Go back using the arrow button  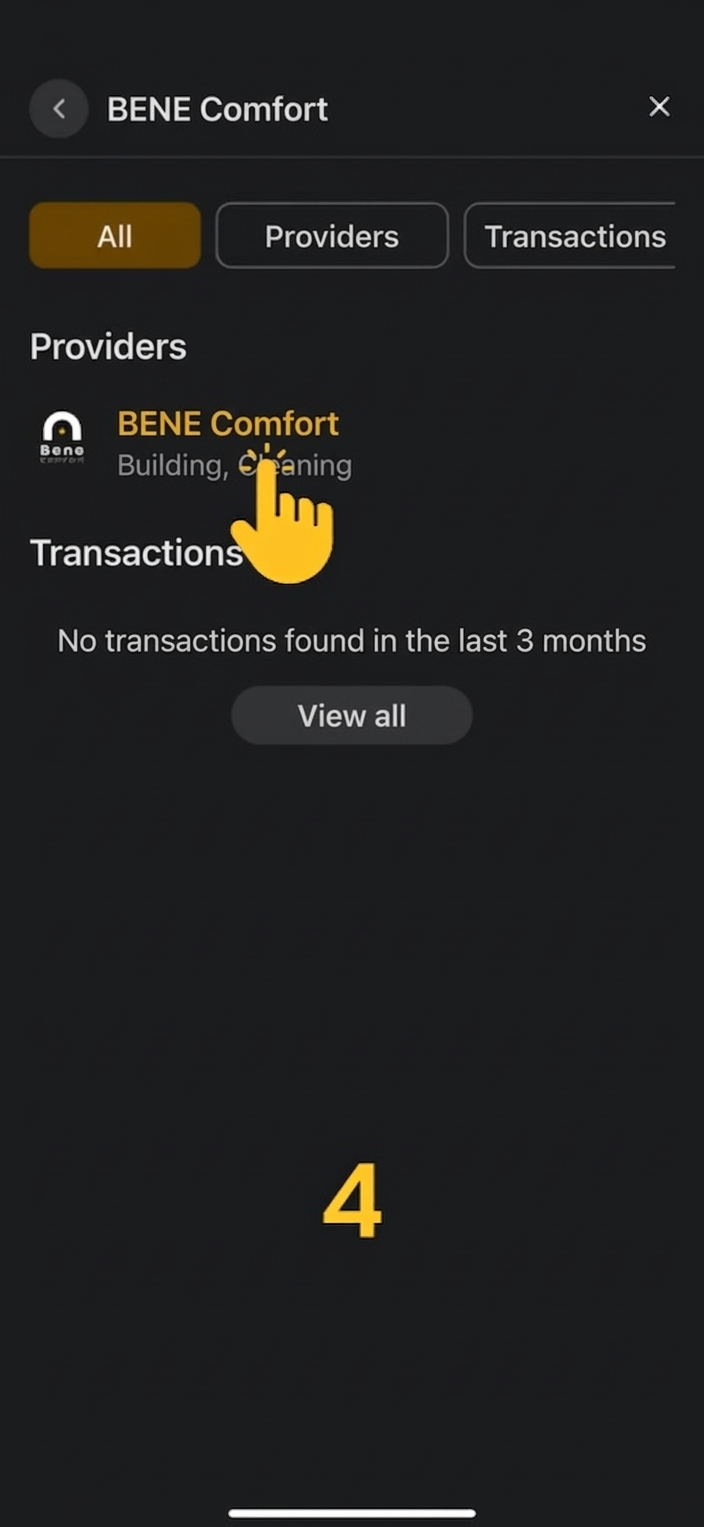[59, 108]
